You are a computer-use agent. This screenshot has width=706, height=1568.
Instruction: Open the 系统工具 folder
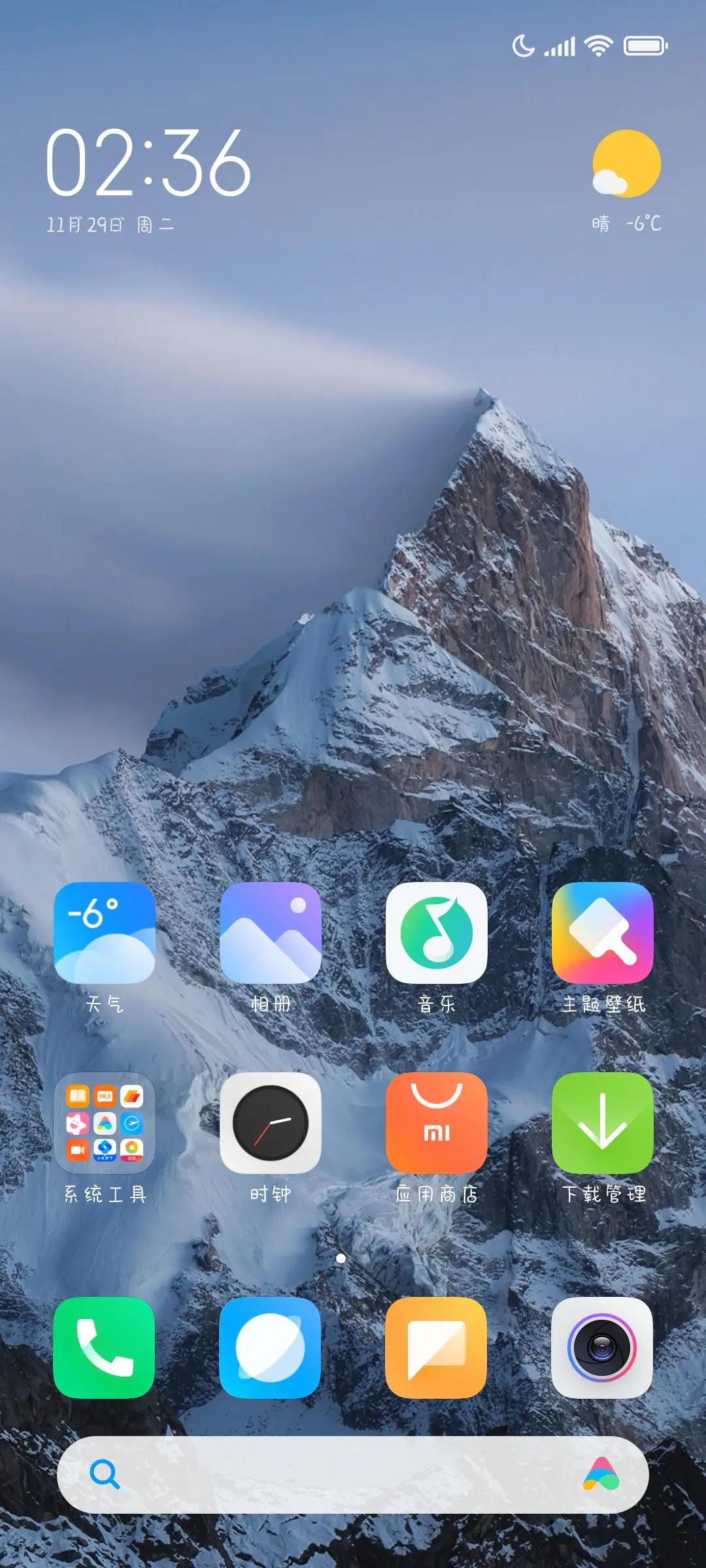tap(105, 1123)
